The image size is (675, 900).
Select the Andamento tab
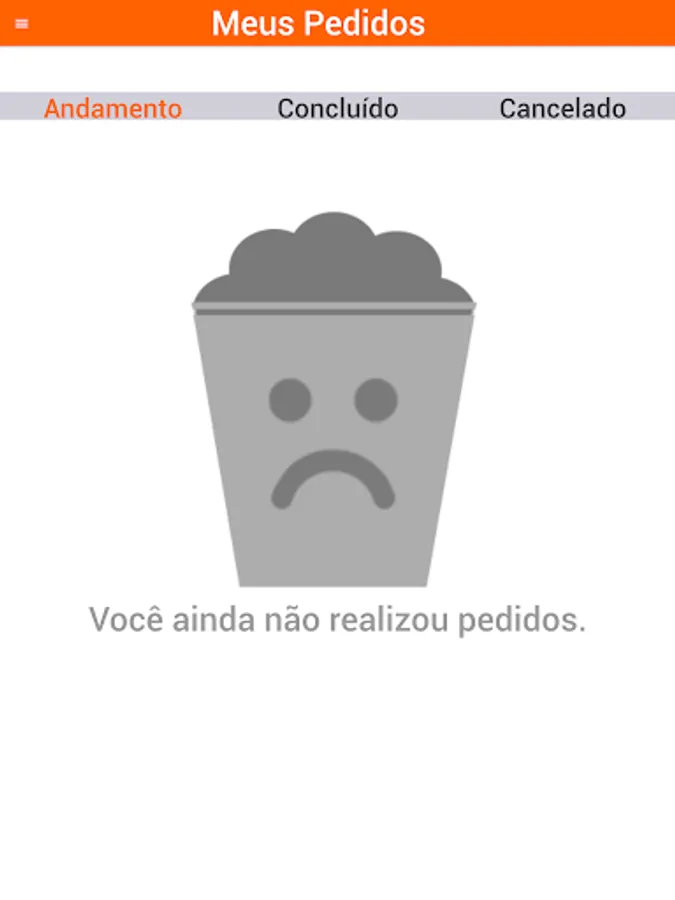[113, 108]
